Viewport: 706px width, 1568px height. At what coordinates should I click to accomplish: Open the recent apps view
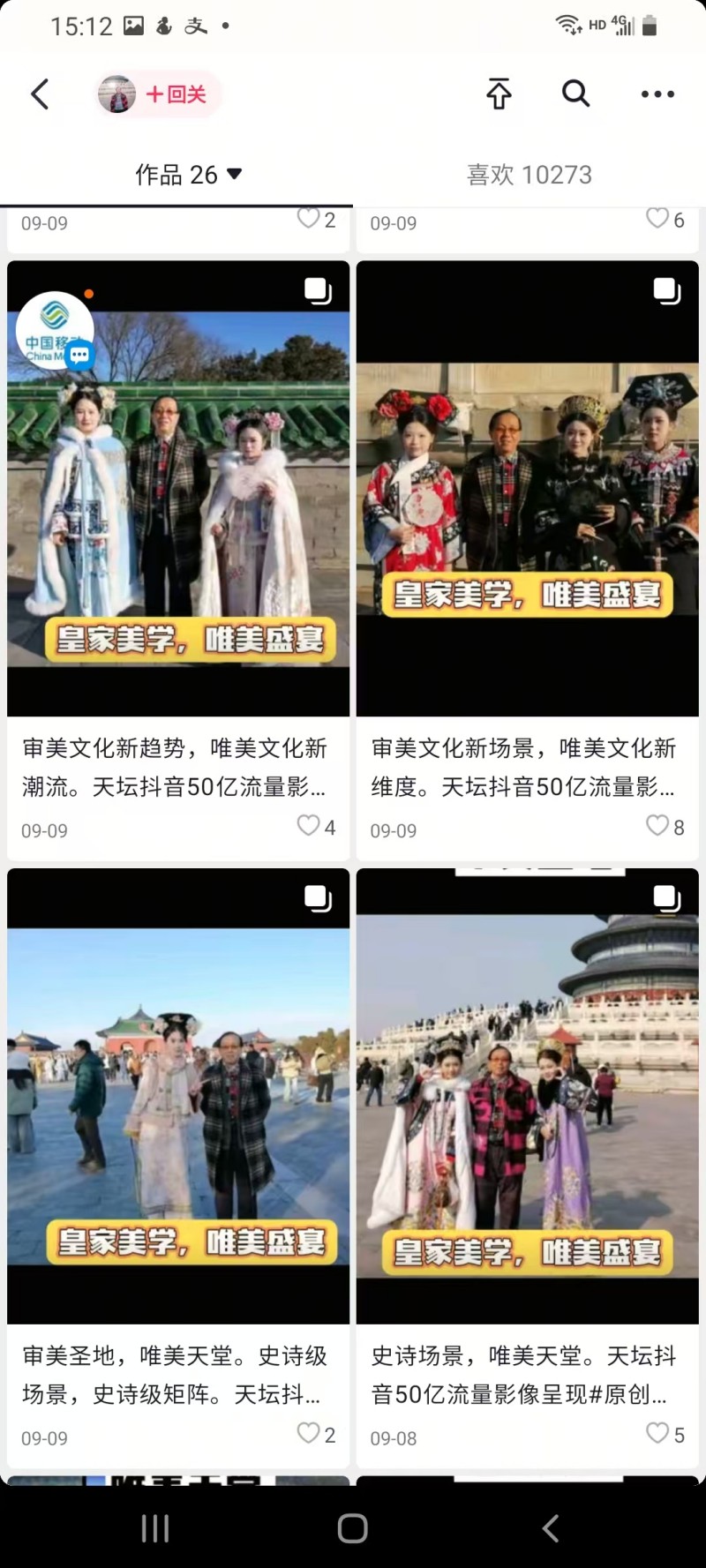tap(155, 1528)
